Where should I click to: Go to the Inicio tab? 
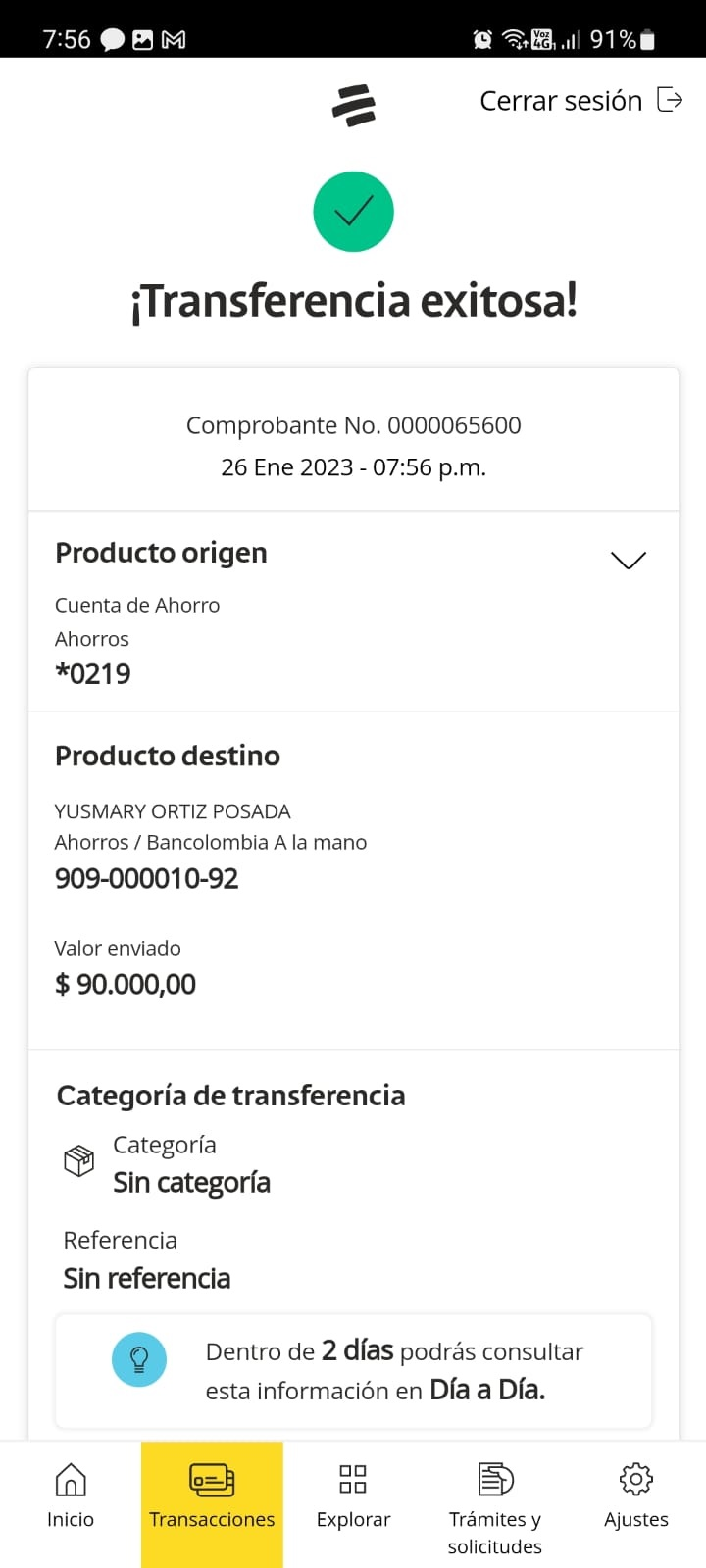click(71, 1496)
